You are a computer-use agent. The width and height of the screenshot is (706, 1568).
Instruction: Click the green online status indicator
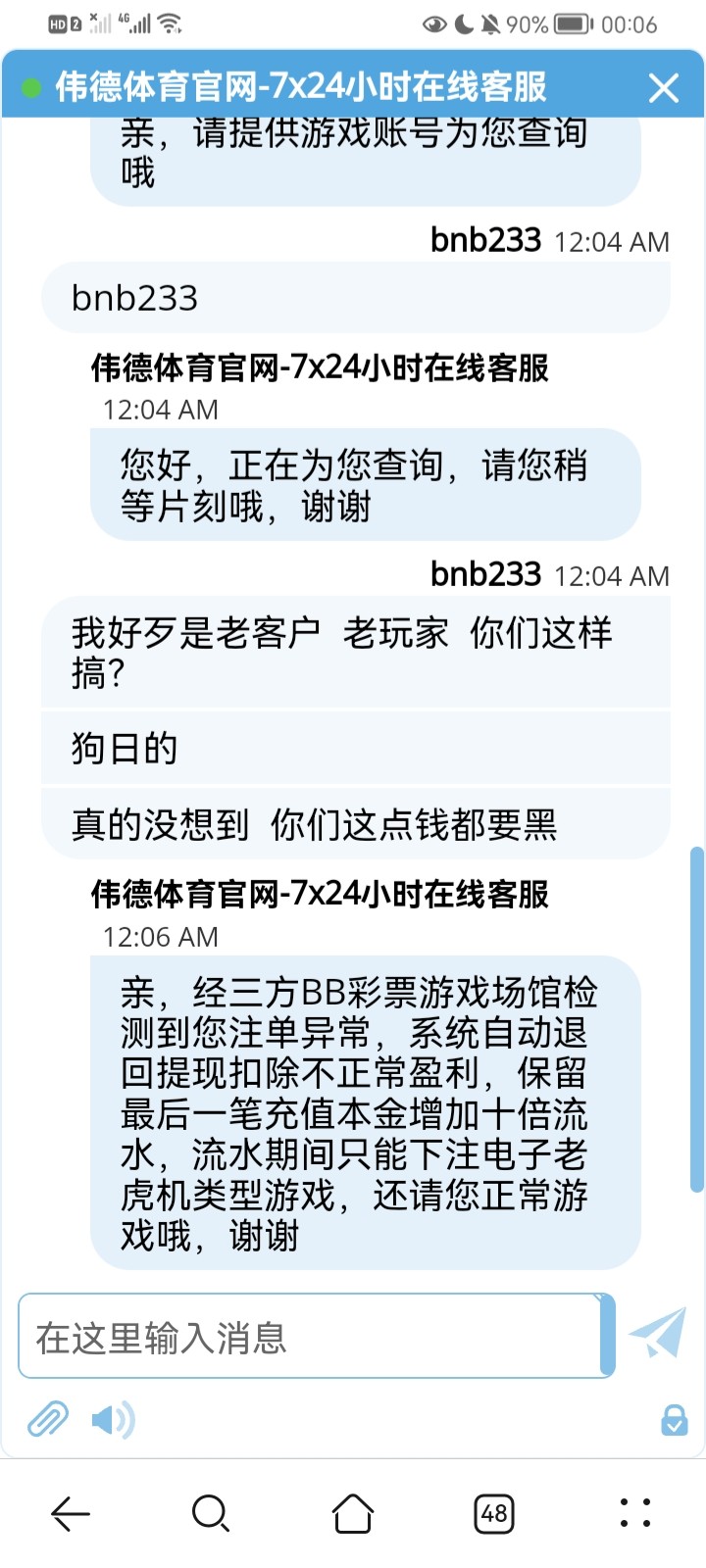coord(29,86)
